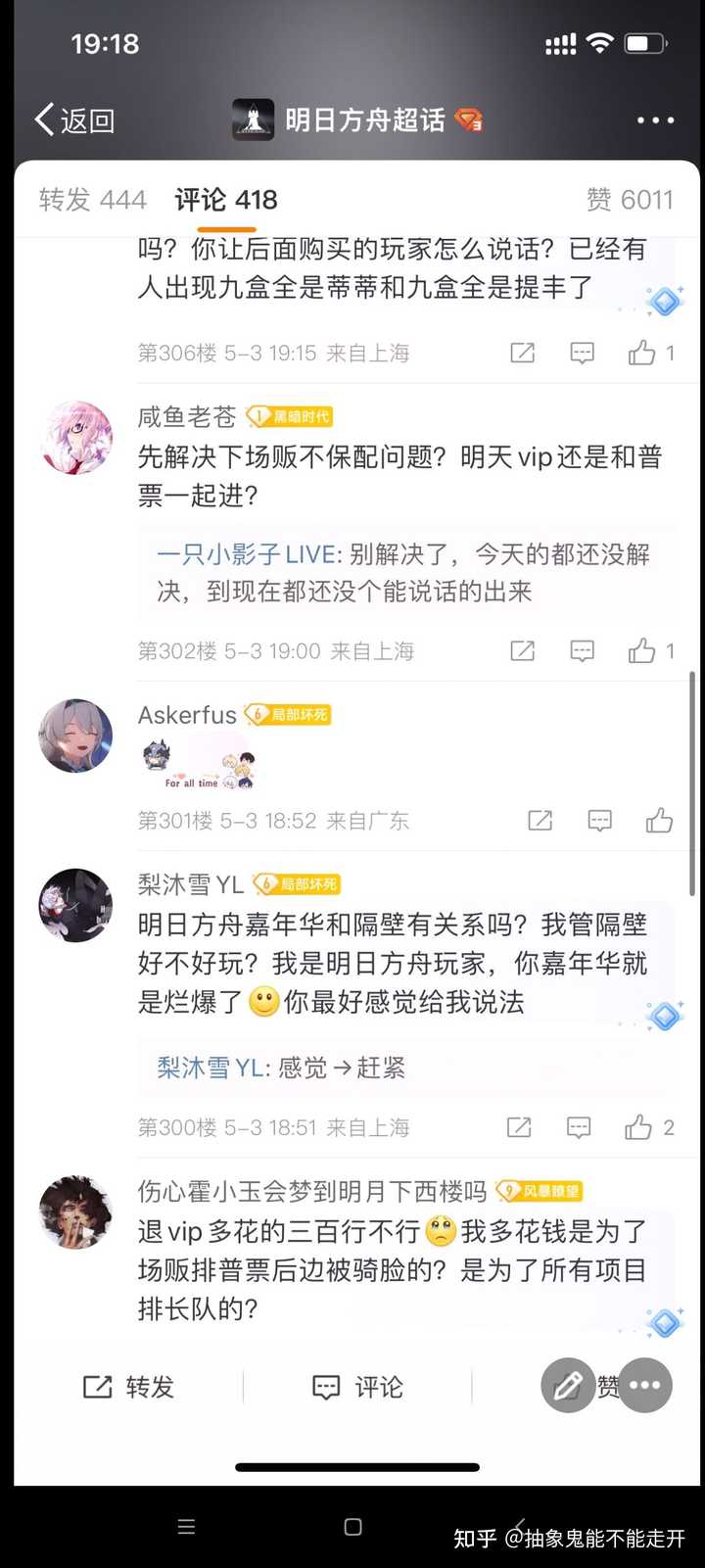Open 一只小影子LIVE's profile link
The image size is (705, 1568).
[x=245, y=554]
